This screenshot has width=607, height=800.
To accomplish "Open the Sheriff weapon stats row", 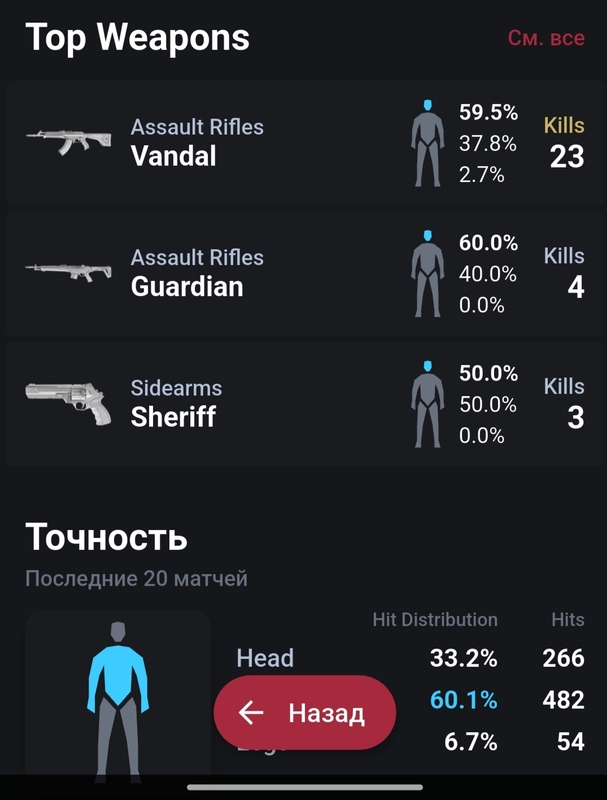I will 305,404.
